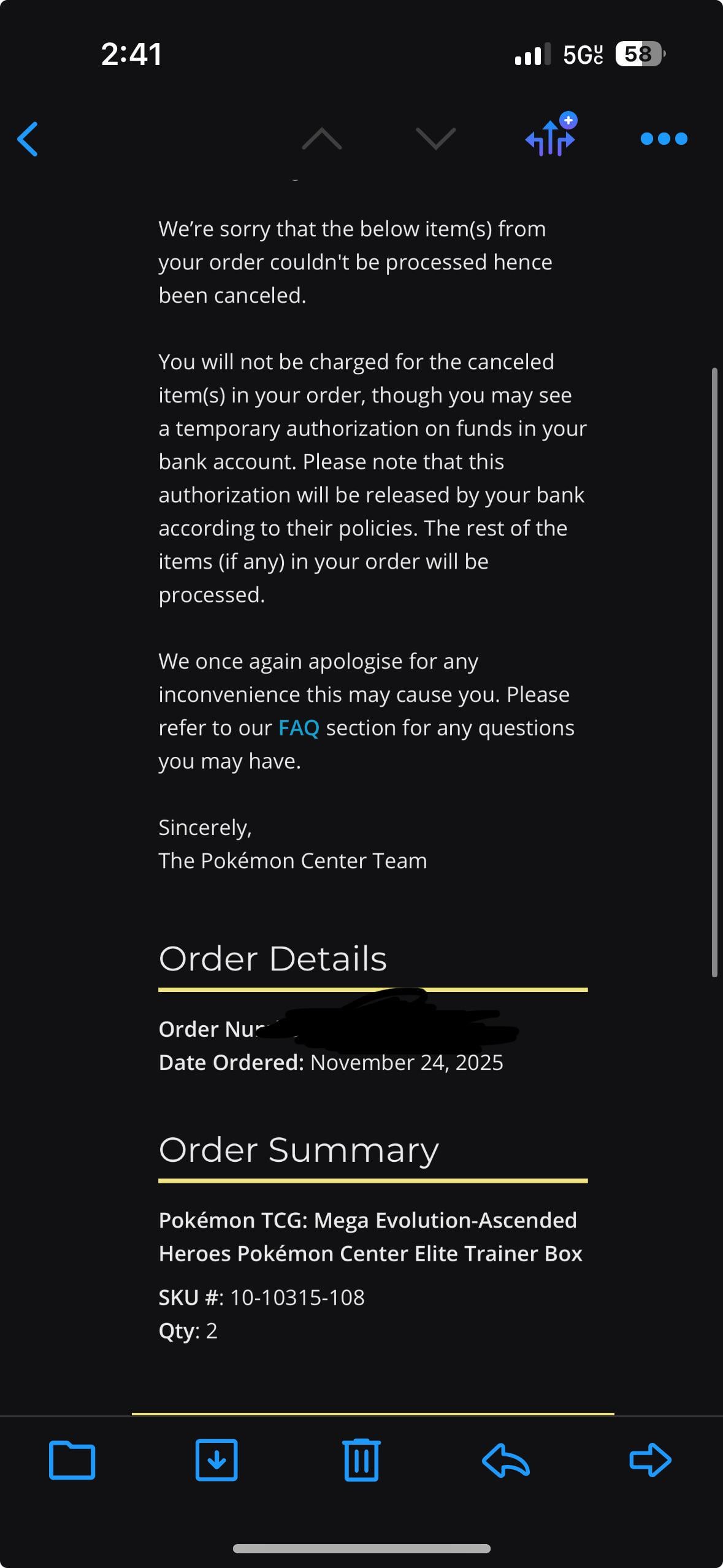
Task: Move this email to a folder
Action: 72,1460
